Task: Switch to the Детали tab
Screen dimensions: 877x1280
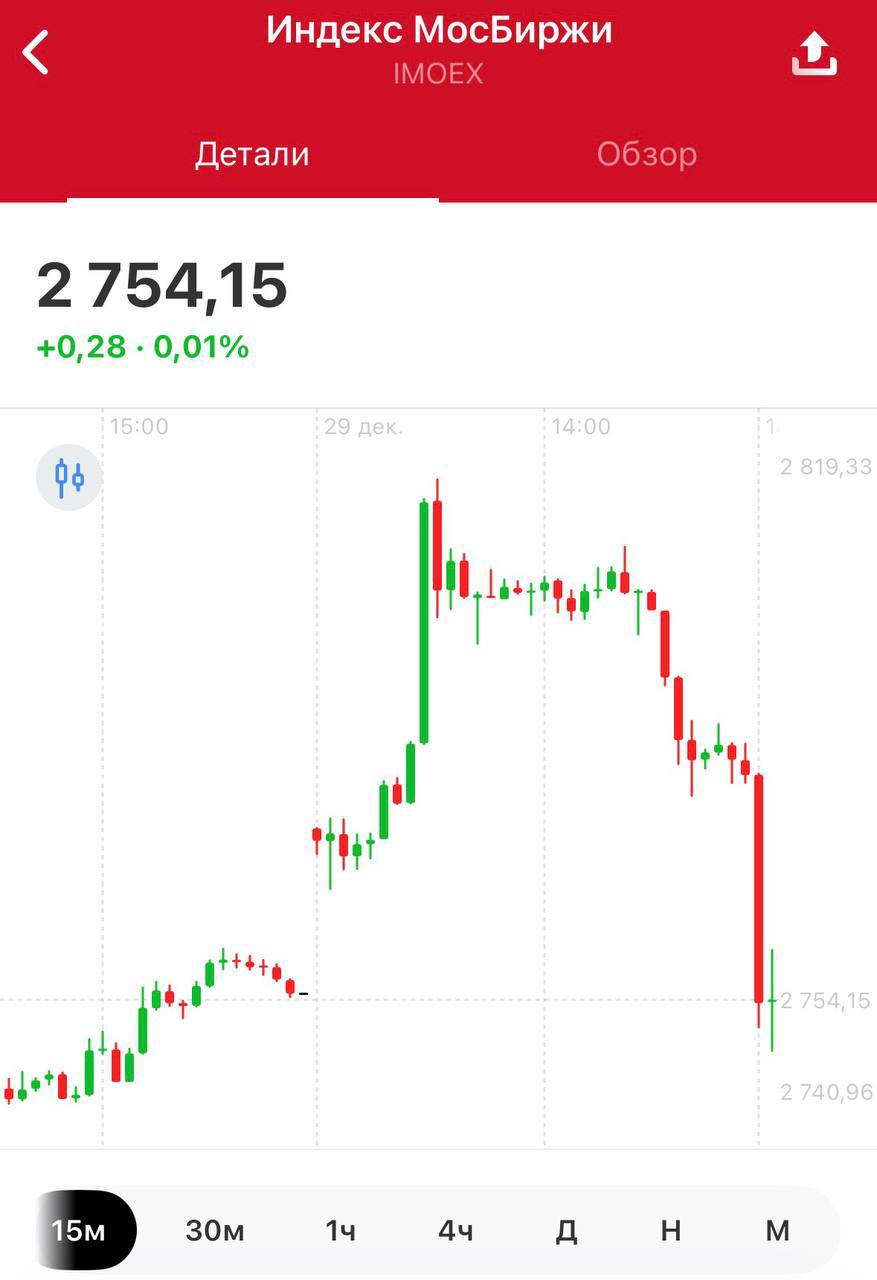Action: coord(252,154)
